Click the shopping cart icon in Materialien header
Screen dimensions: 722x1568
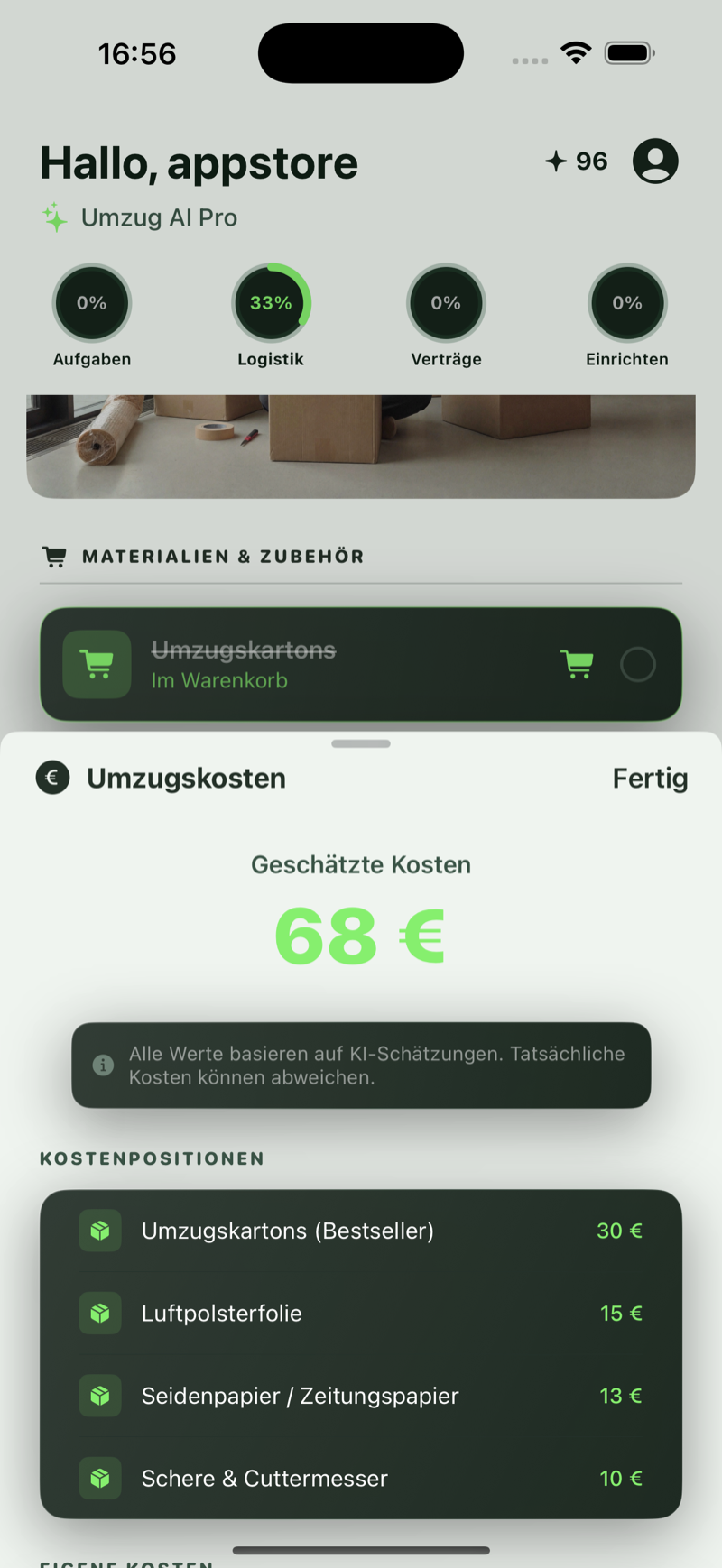point(54,557)
